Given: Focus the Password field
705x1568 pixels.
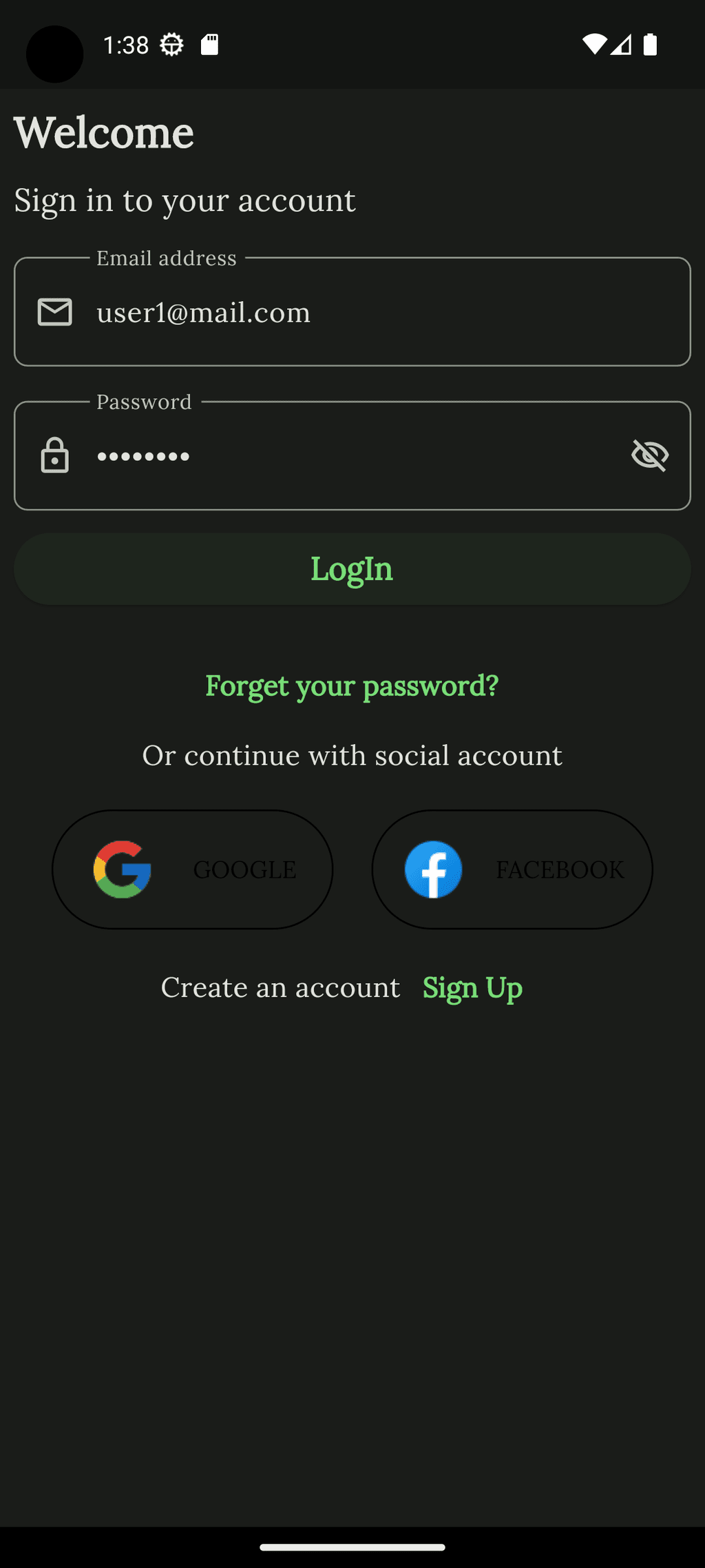Looking at the screenshot, I should point(352,455).
